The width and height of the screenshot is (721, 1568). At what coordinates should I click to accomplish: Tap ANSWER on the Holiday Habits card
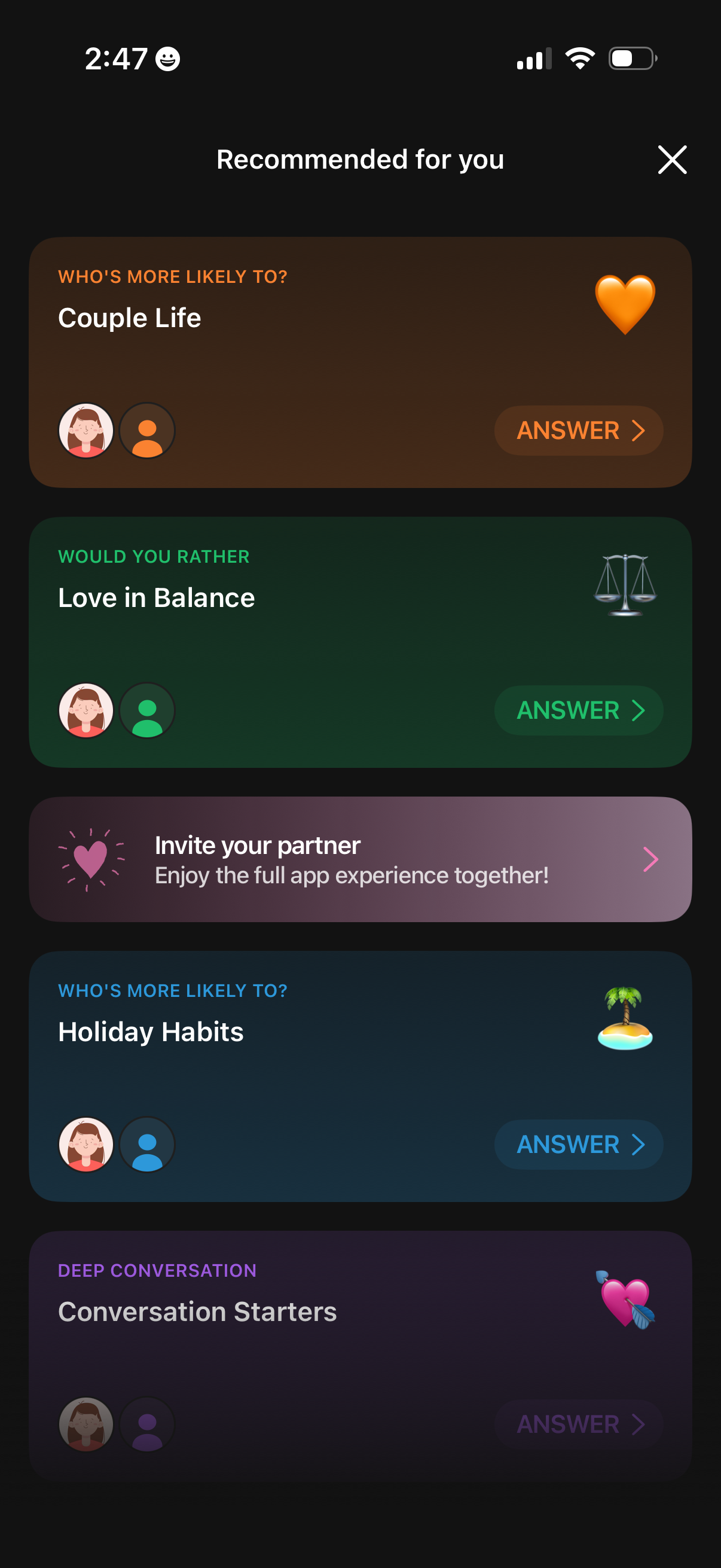coord(578,1145)
